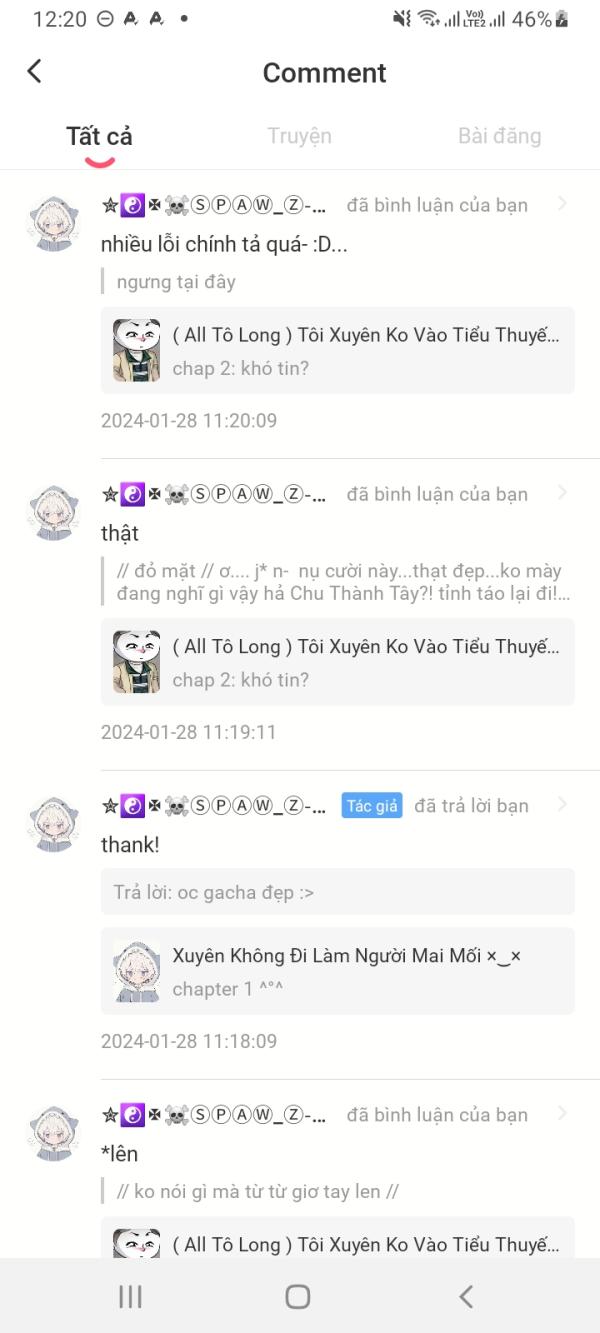Select the Tất cả tab
The height and width of the screenshot is (1333, 600).
(99, 136)
